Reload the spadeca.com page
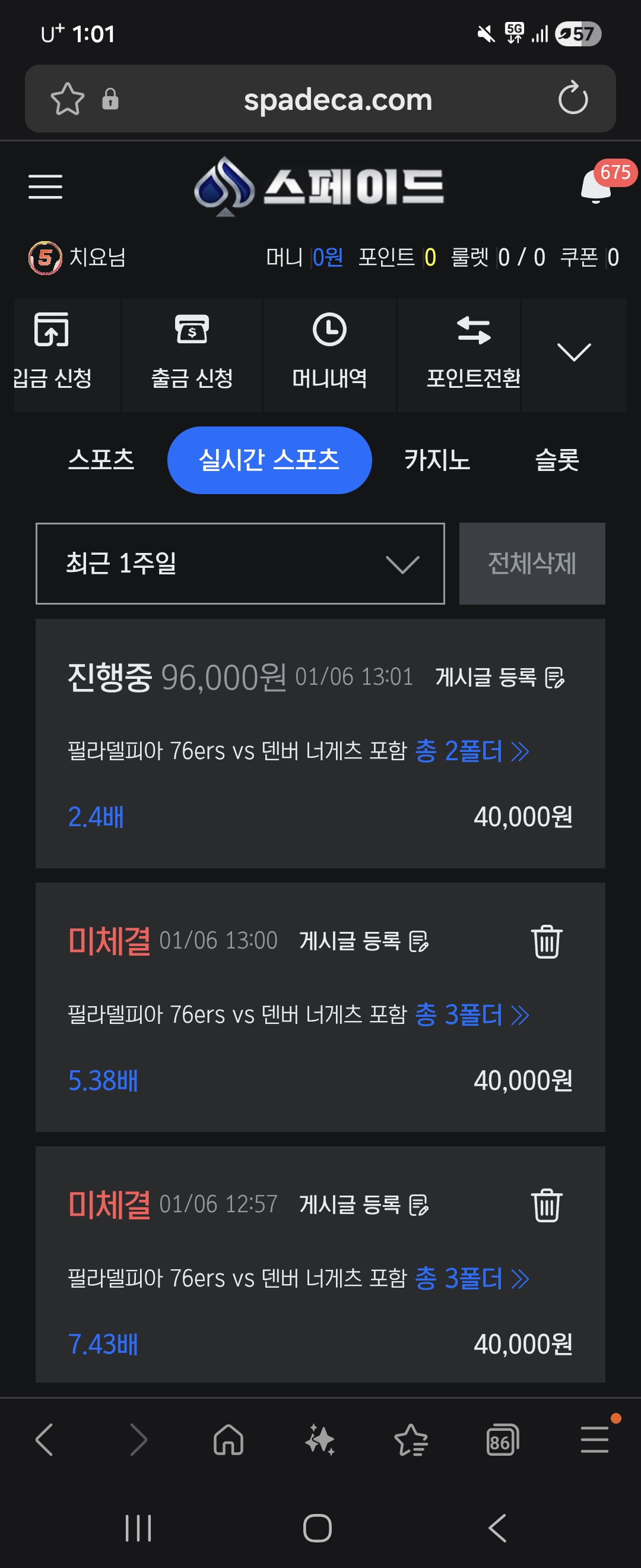641x1568 pixels. [x=573, y=99]
